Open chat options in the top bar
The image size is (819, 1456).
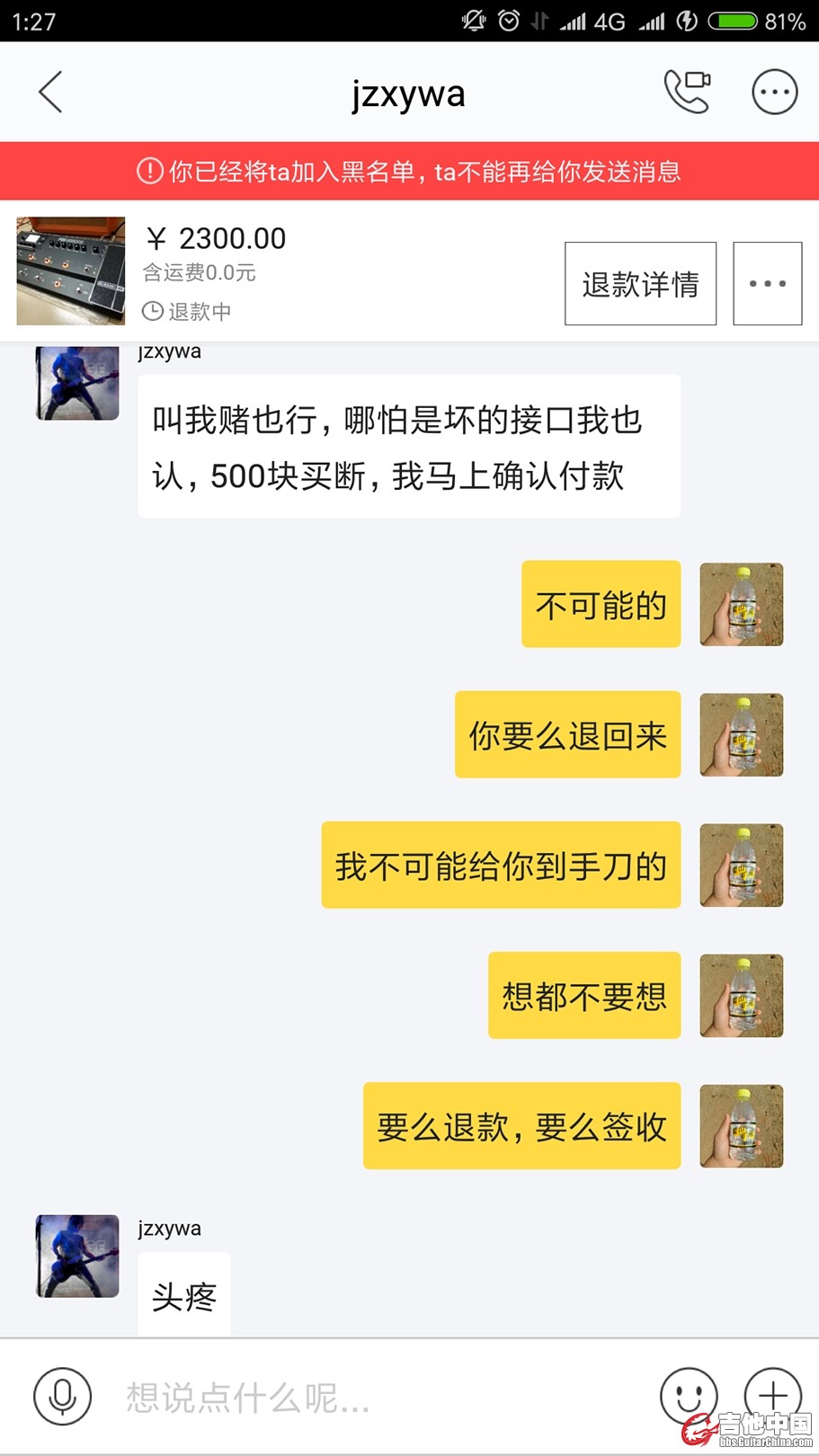774,92
